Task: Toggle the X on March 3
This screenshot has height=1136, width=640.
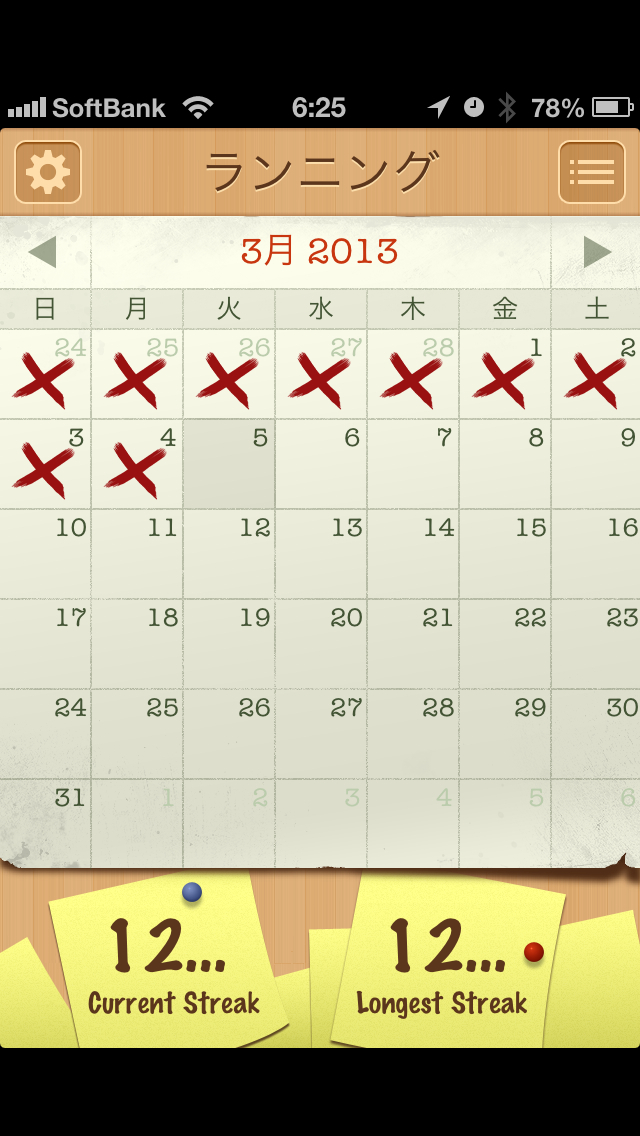Action: point(45,464)
